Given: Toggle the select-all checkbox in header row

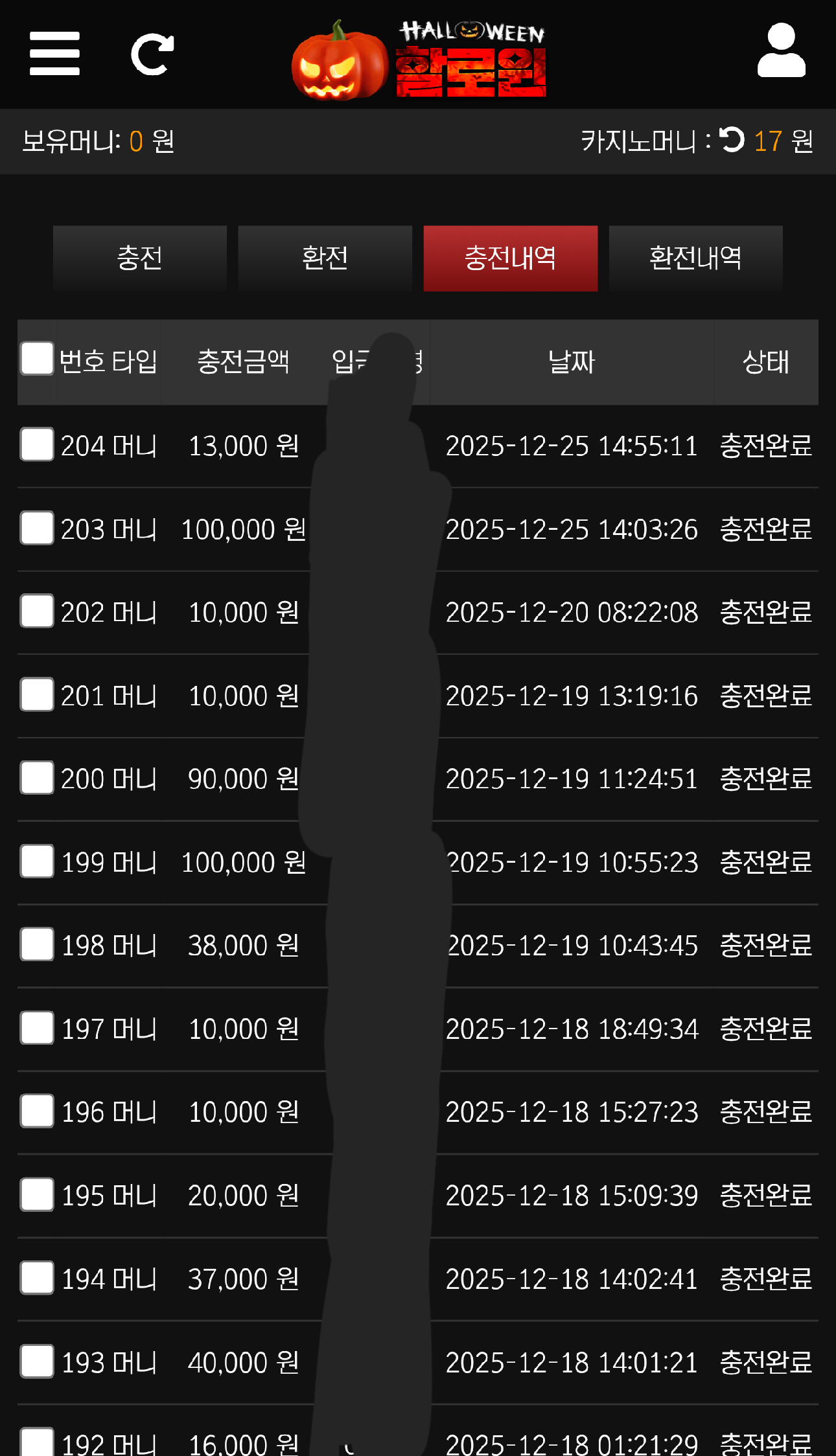Looking at the screenshot, I should (x=37, y=359).
